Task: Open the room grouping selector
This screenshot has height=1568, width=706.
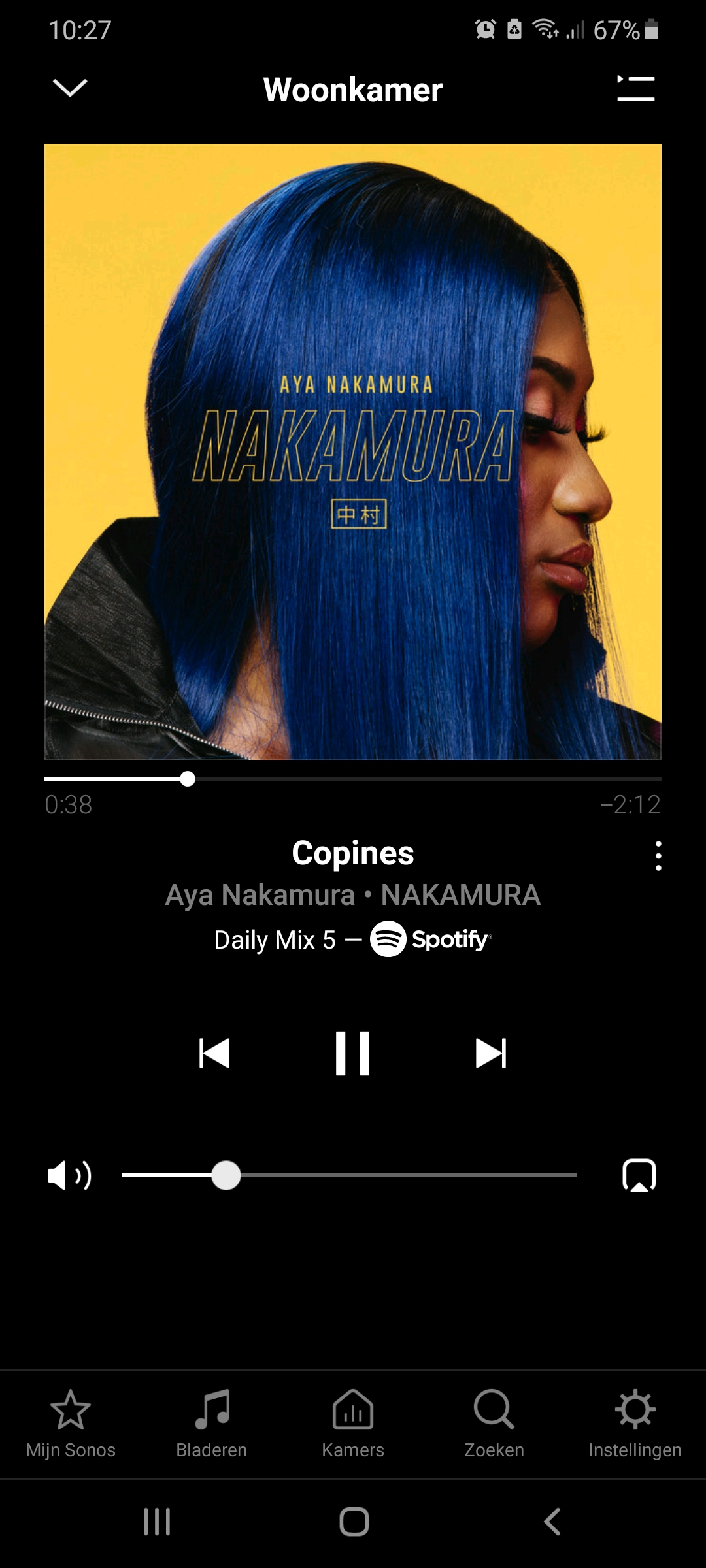Action: click(639, 1175)
